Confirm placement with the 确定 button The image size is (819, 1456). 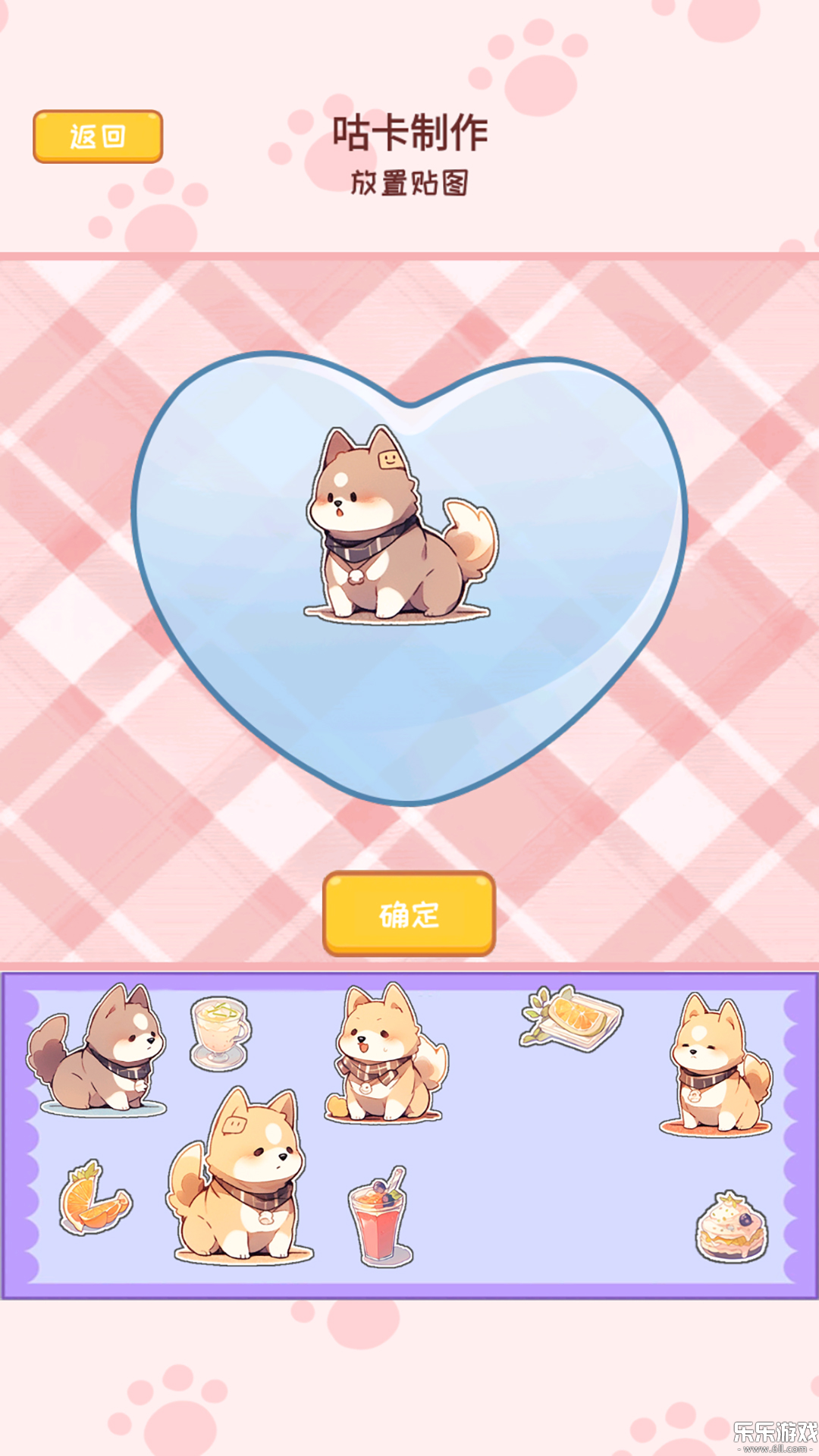point(409,914)
